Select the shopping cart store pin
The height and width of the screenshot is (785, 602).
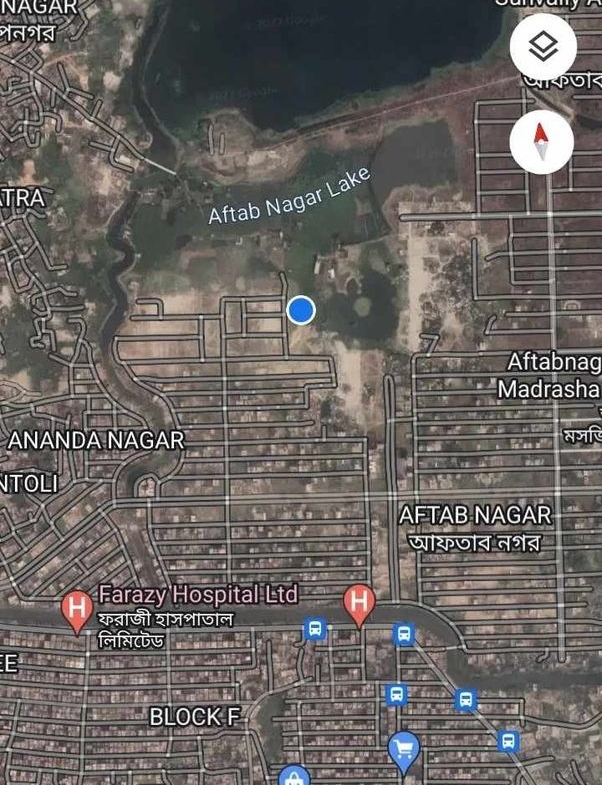click(x=403, y=747)
